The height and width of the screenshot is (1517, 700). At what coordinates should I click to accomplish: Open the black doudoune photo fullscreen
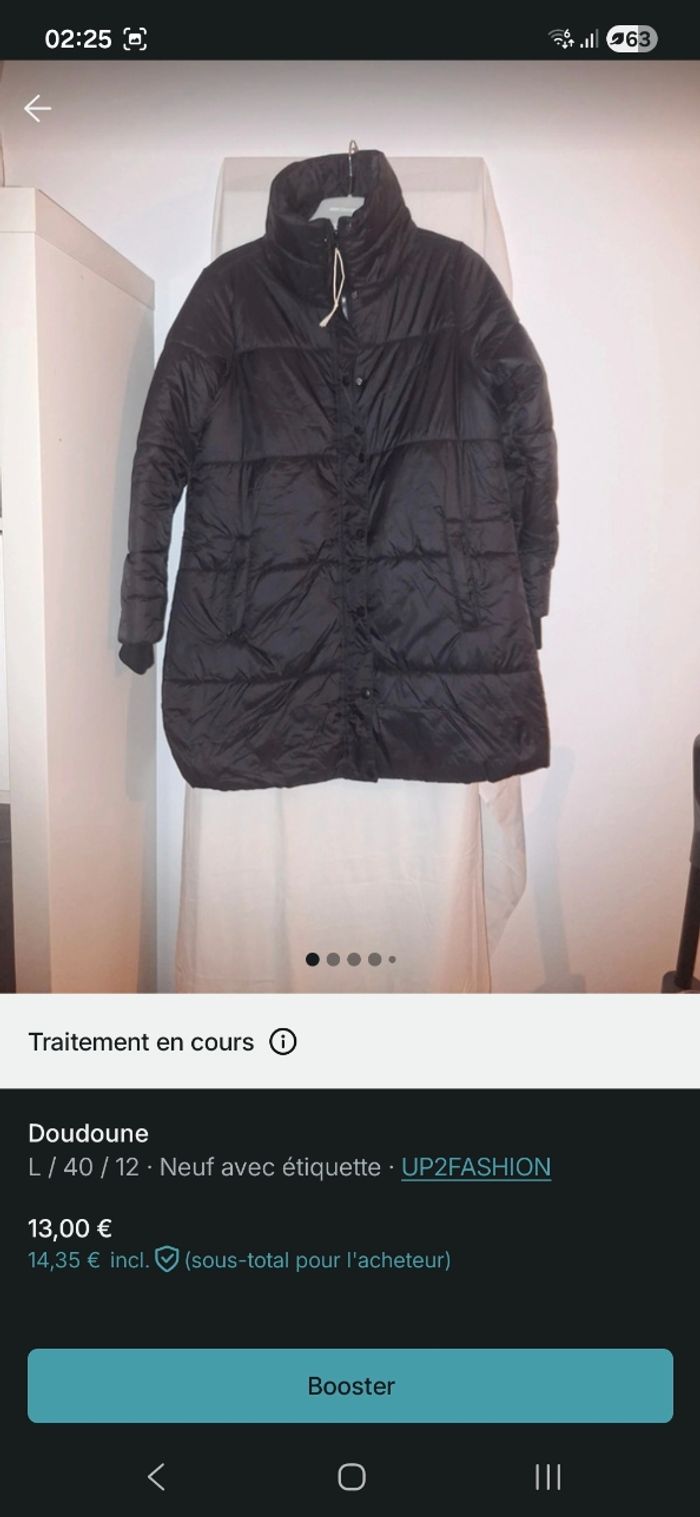tap(350, 480)
